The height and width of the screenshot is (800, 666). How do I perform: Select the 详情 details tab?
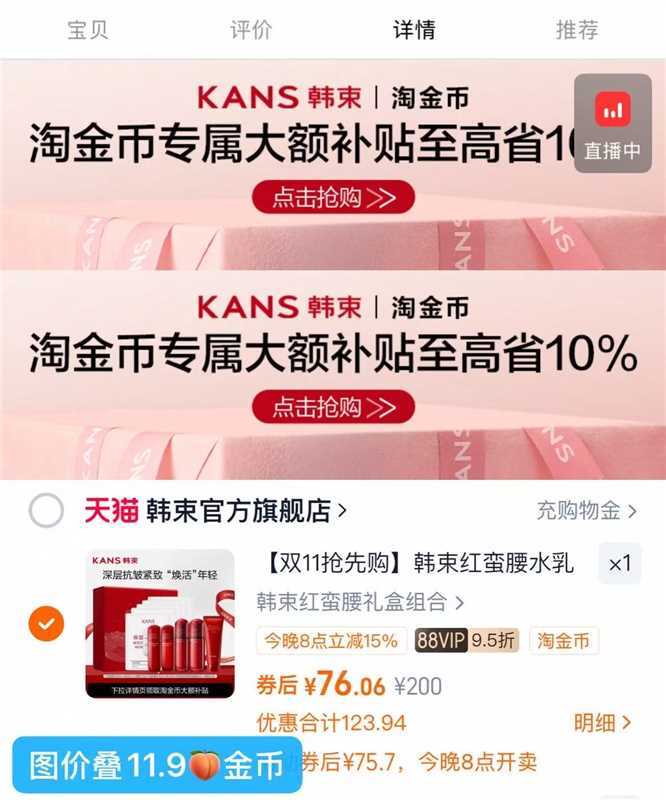click(x=414, y=30)
